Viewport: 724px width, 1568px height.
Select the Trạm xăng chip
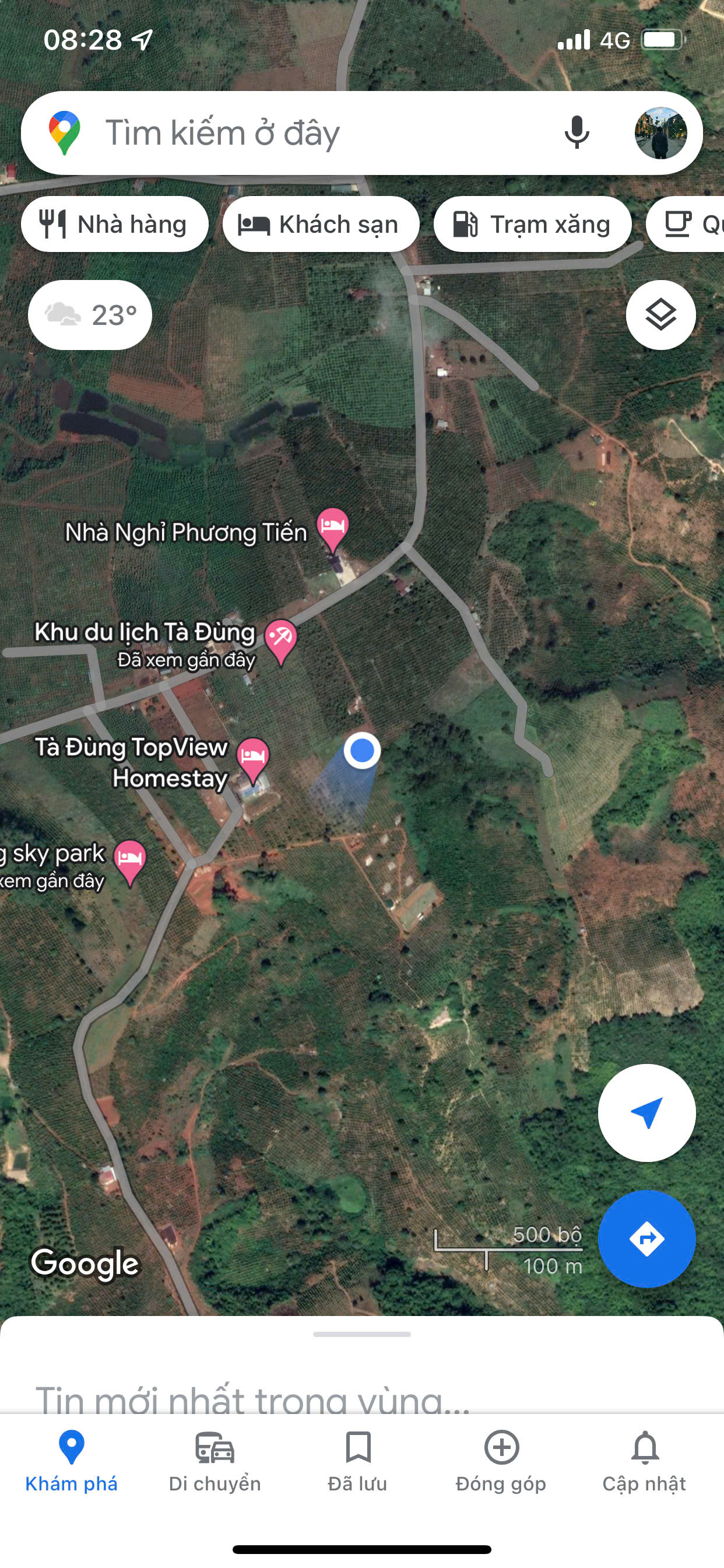[532, 225]
